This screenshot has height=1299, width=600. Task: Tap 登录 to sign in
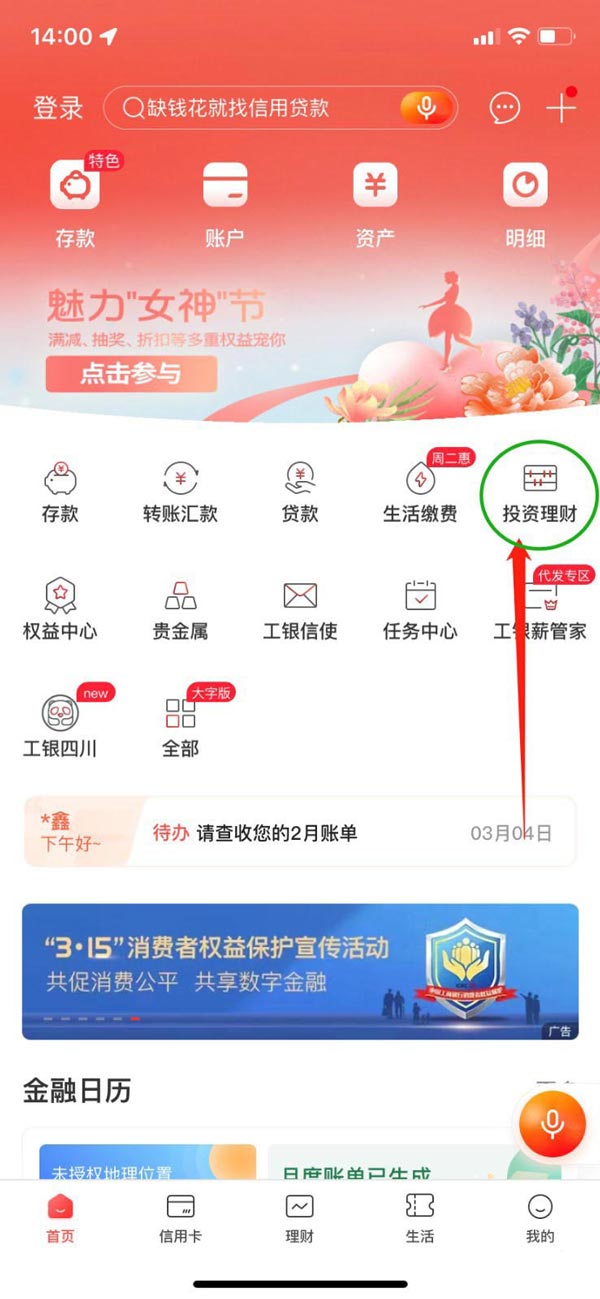coord(58,108)
